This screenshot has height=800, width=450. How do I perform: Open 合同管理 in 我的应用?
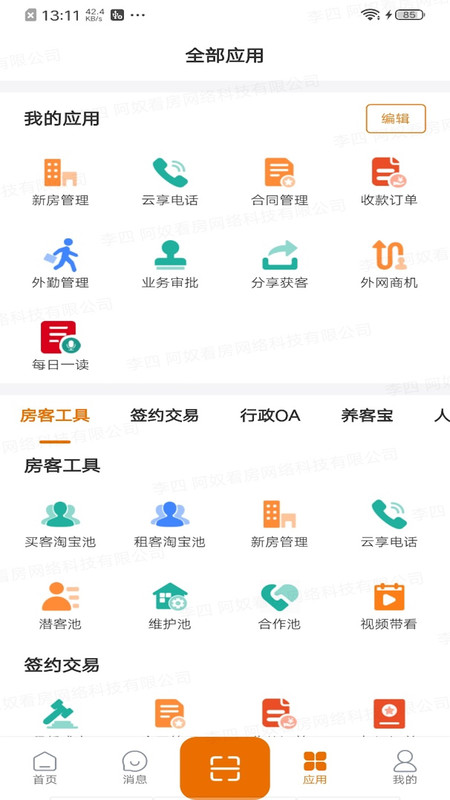280,181
